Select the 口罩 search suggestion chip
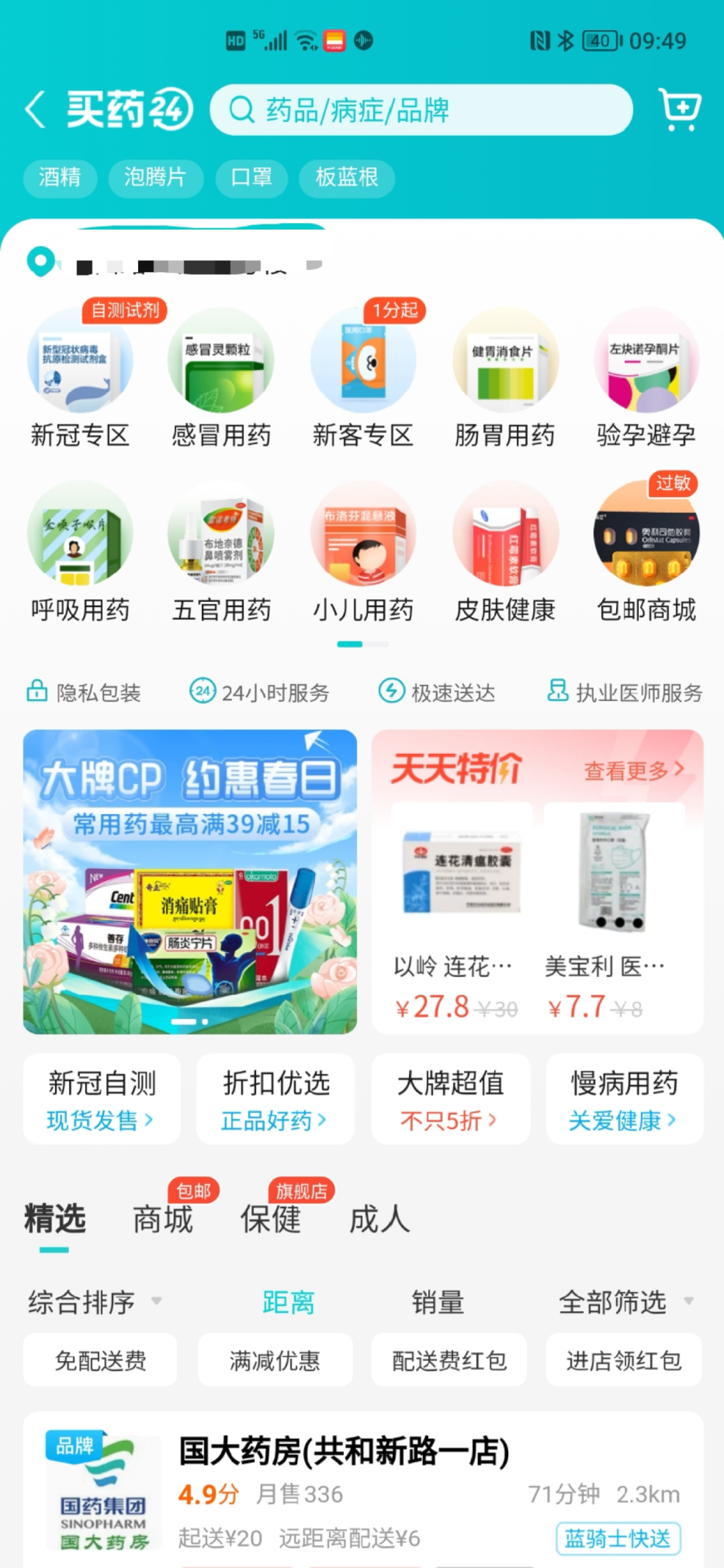The image size is (724, 1568). (251, 178)
